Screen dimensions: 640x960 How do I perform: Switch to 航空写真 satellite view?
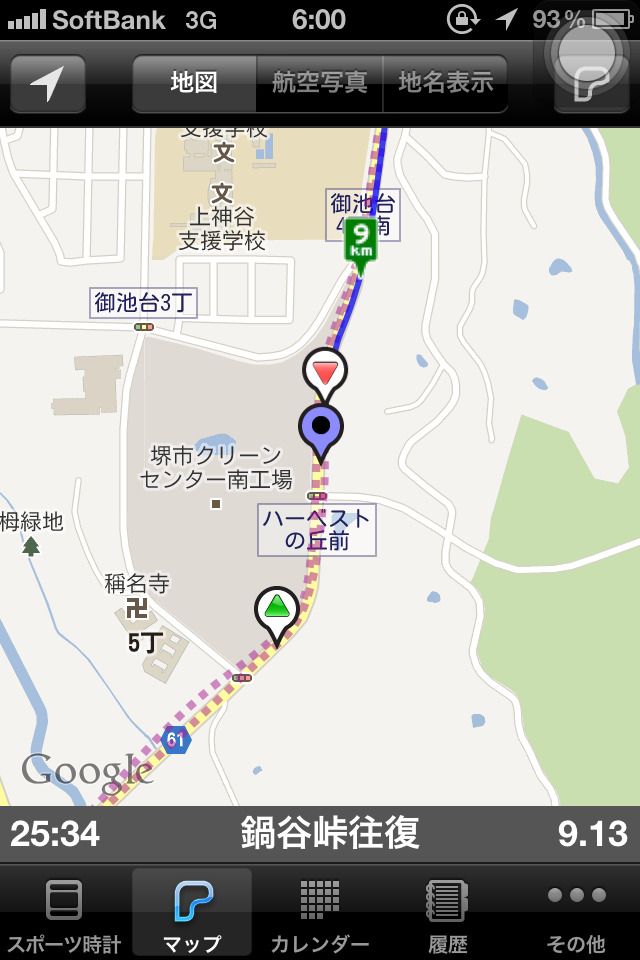(320, 84)
